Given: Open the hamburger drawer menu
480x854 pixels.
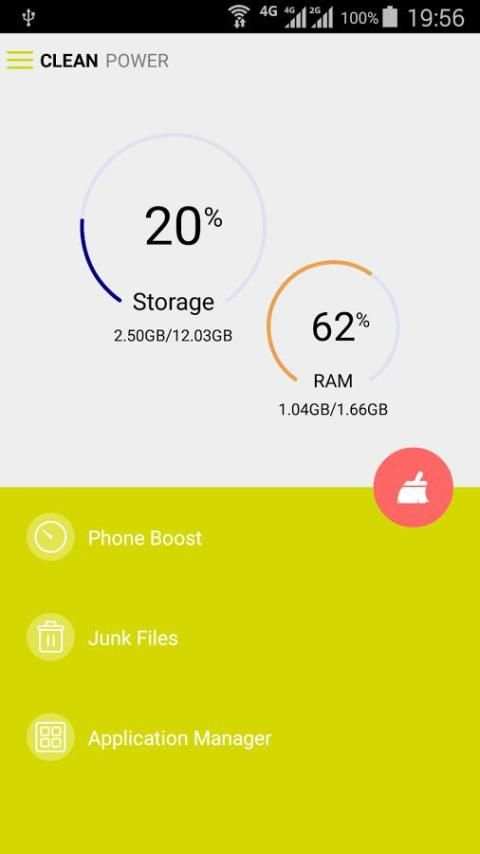Looking at the screenshot, I should (20, 60).
